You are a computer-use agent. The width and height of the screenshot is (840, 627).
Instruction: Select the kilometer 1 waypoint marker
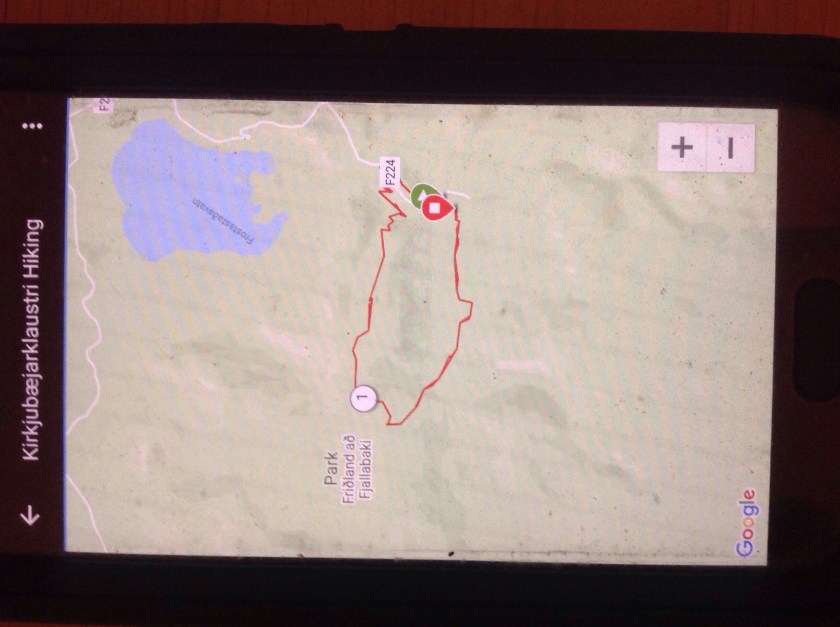point(362,397)
